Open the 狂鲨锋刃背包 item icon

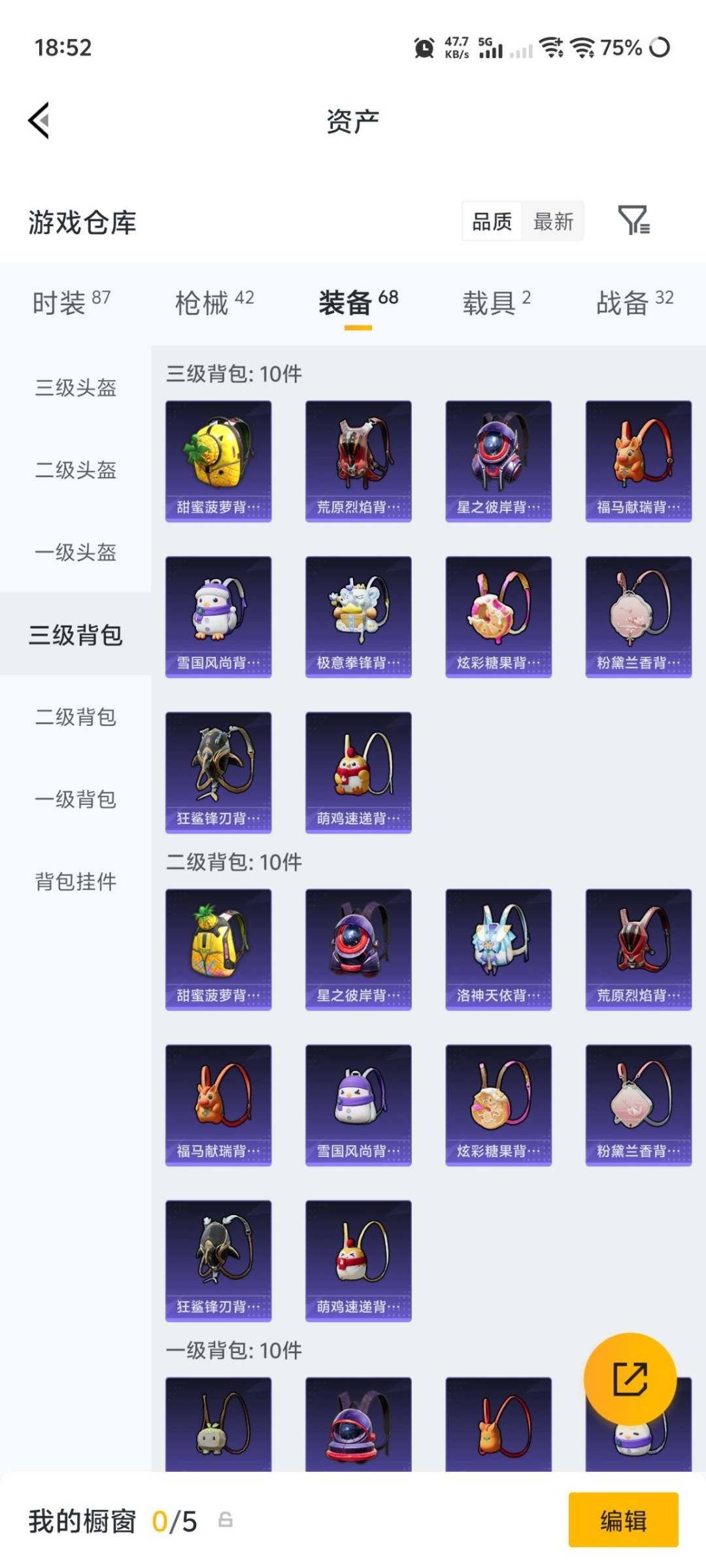(218, 772)
